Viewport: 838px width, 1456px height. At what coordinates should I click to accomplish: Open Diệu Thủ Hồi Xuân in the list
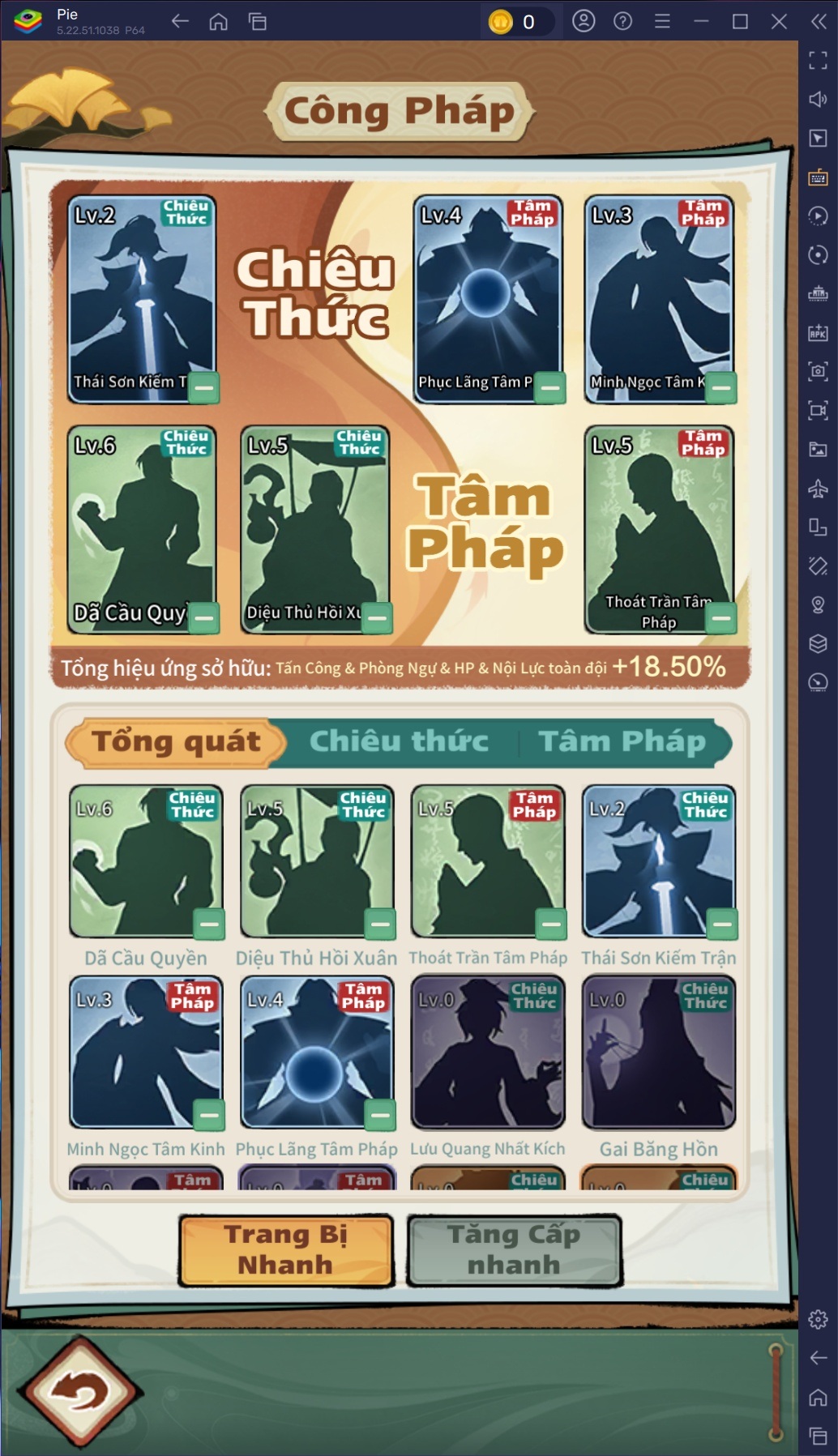pos(317,860)
